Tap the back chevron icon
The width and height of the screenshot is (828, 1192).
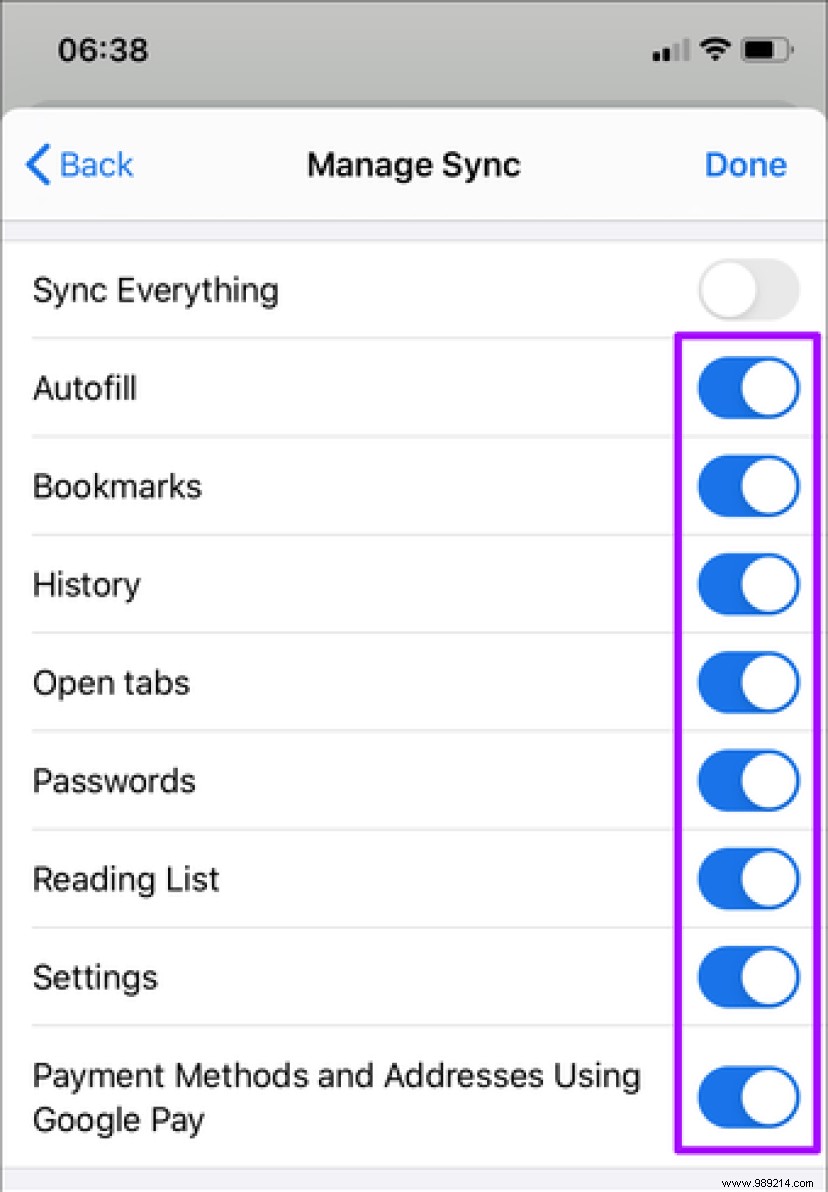36,165
